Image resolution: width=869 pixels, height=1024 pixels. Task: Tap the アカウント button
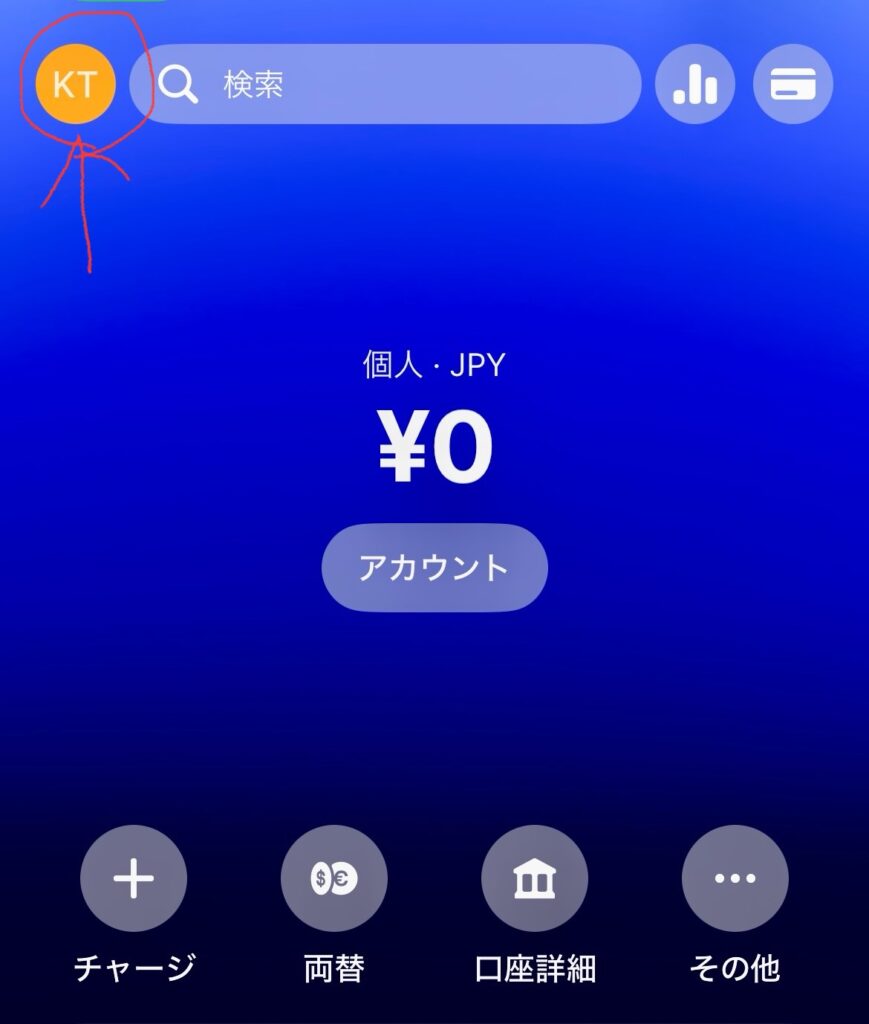[x=434, y=567]
